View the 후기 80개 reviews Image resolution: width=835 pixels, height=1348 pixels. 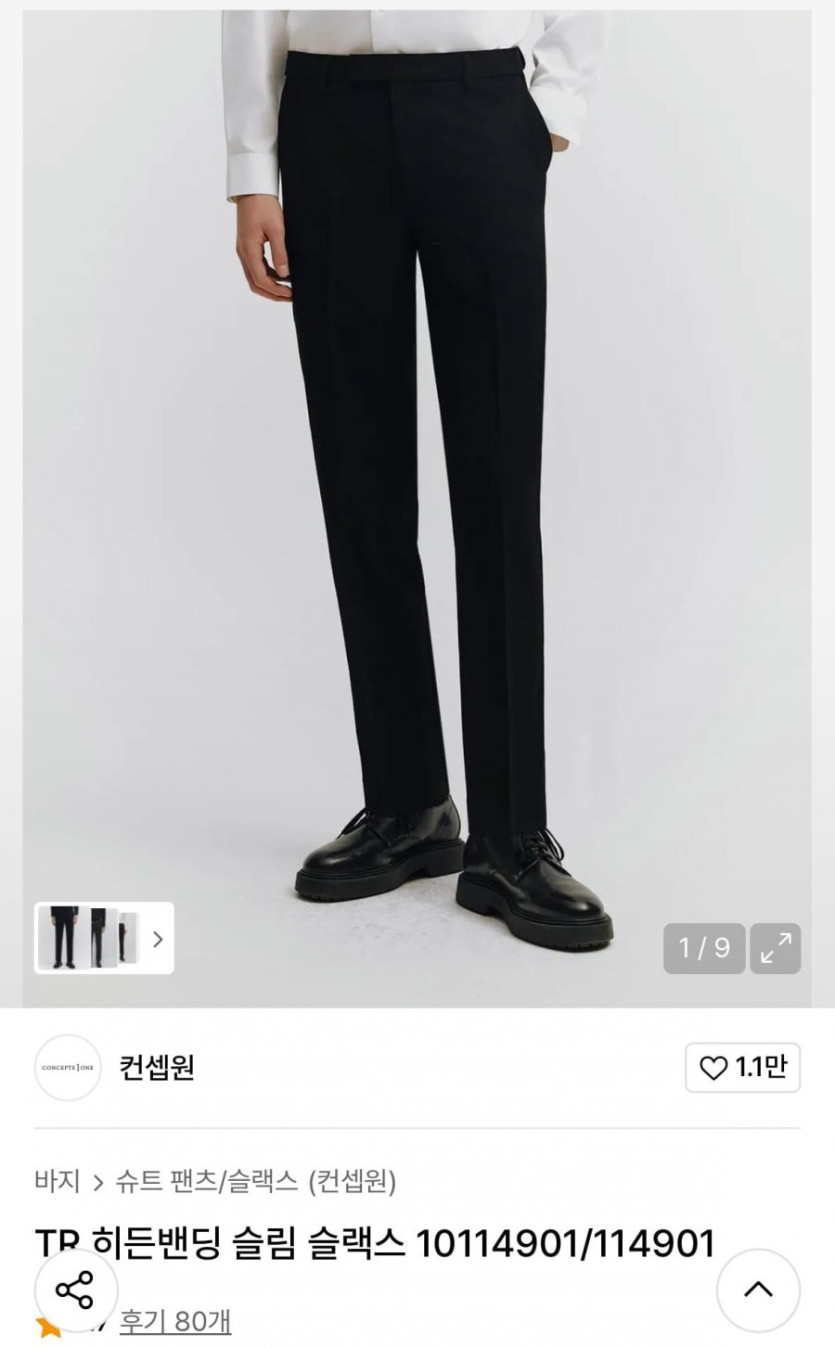point(175,1322)
